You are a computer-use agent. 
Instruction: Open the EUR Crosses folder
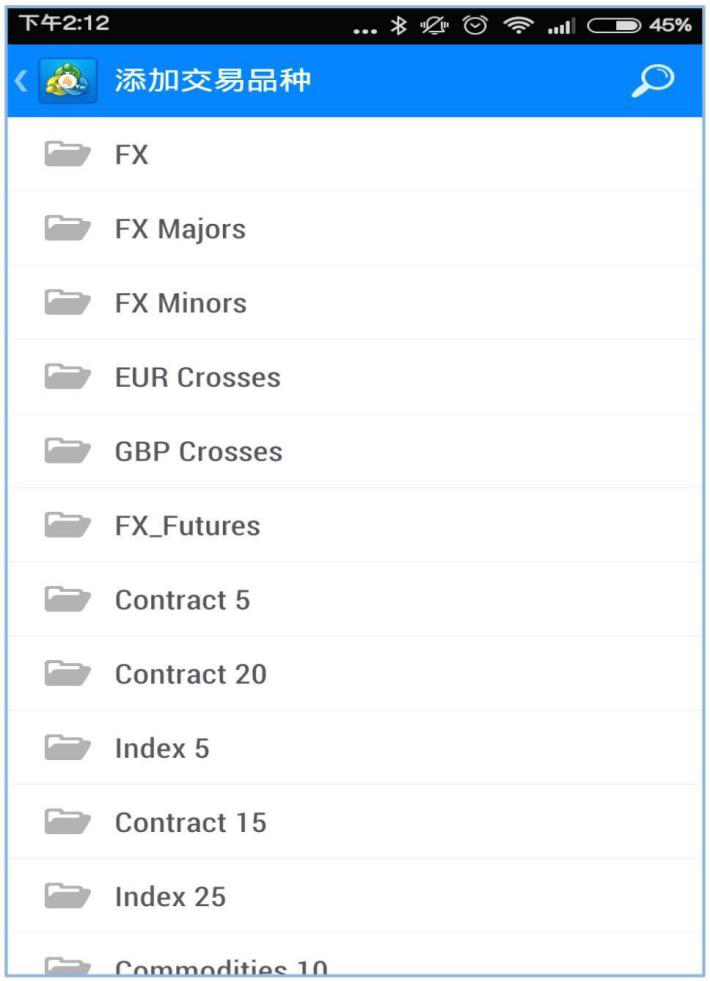[x=197, y=377]
